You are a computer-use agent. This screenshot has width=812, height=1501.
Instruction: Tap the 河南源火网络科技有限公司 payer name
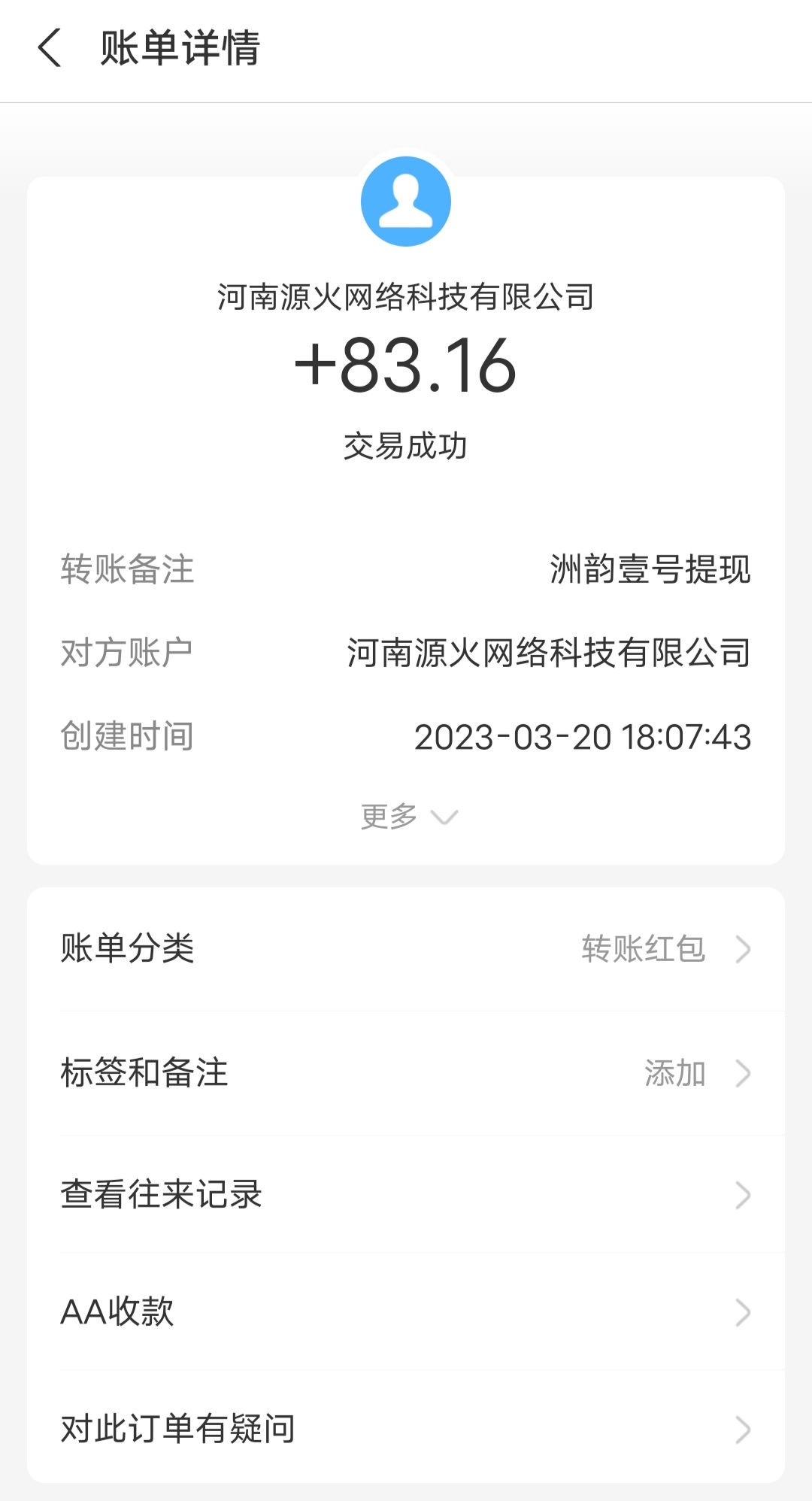(406, 298)
